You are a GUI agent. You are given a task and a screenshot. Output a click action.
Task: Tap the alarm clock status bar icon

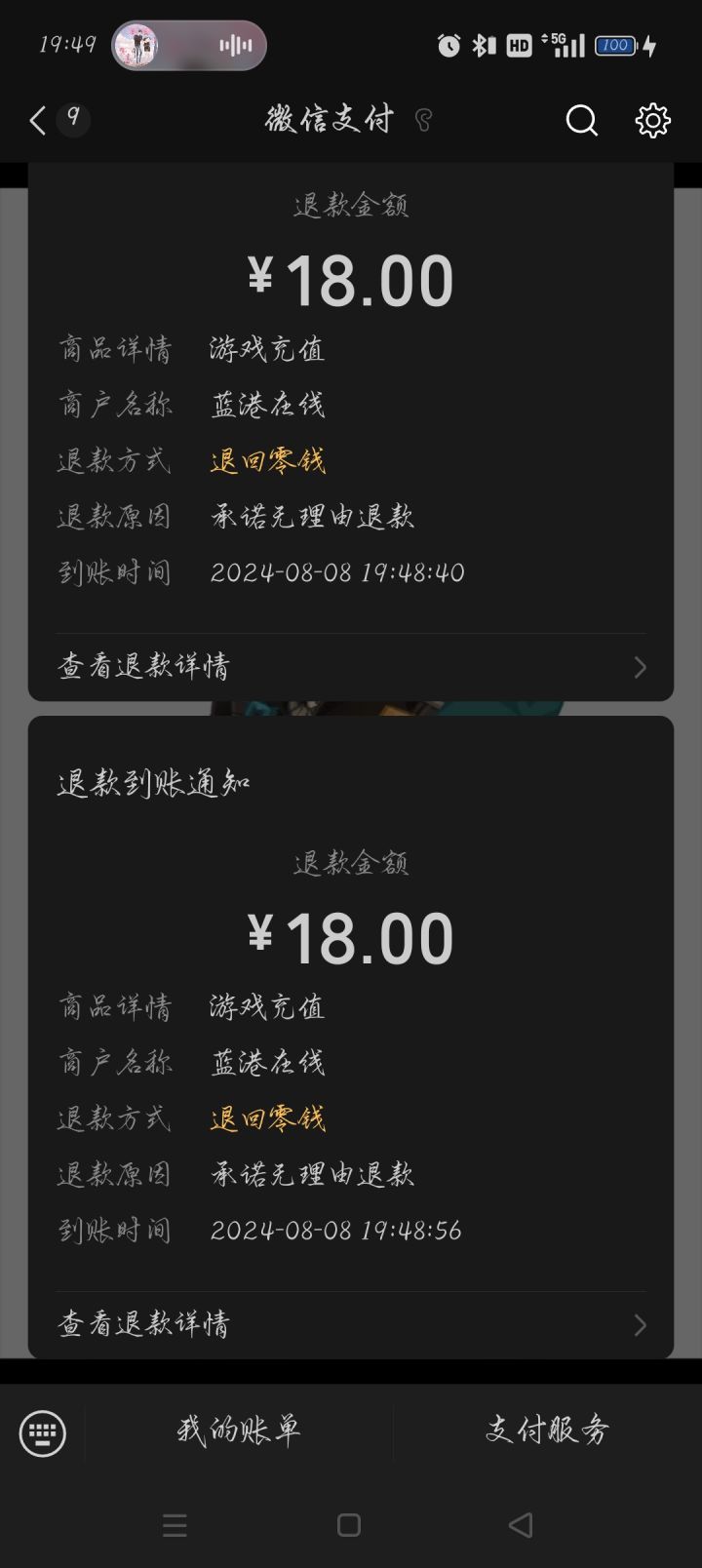(x=448, y=45)
